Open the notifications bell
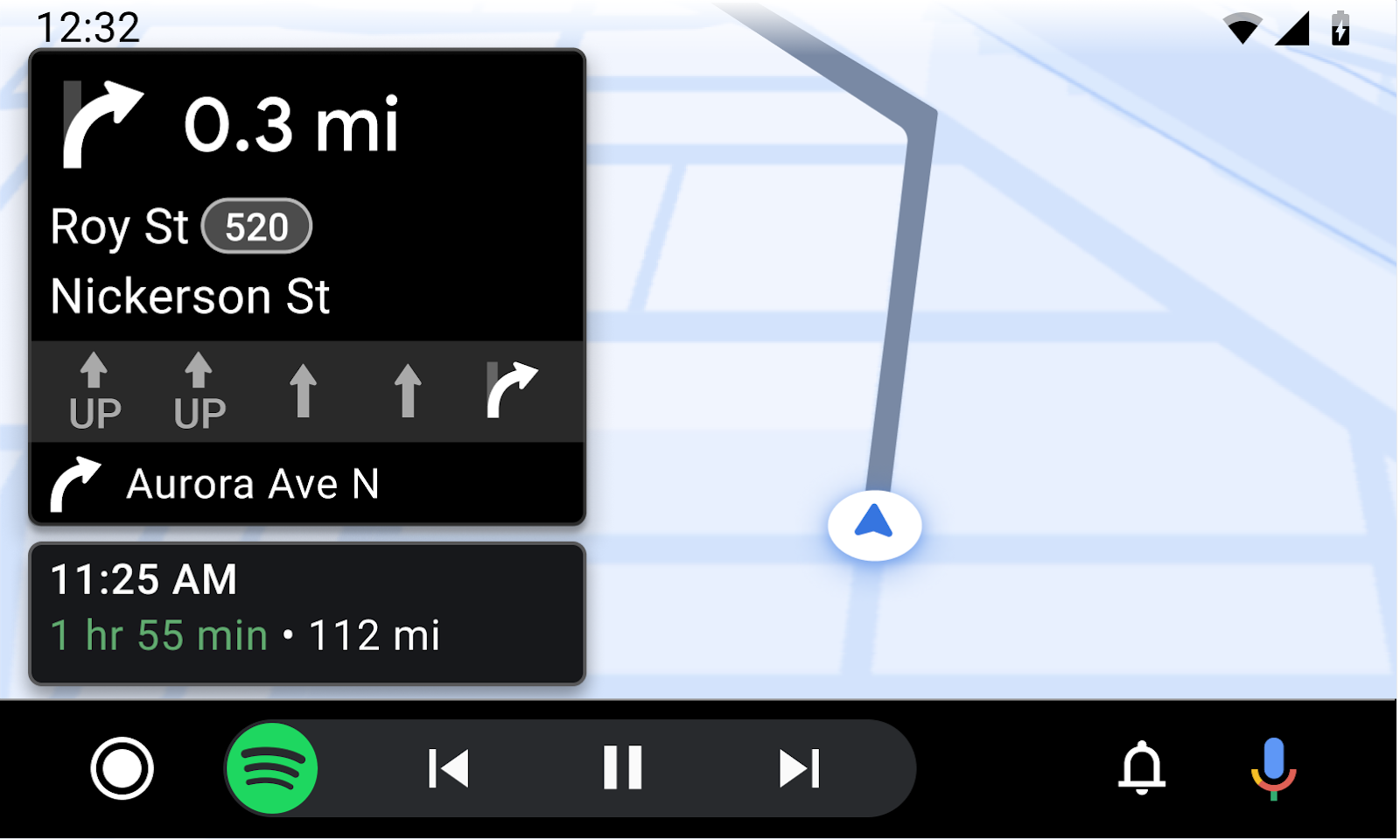This screenshot has height=840, width=1400. [1142, 769]
